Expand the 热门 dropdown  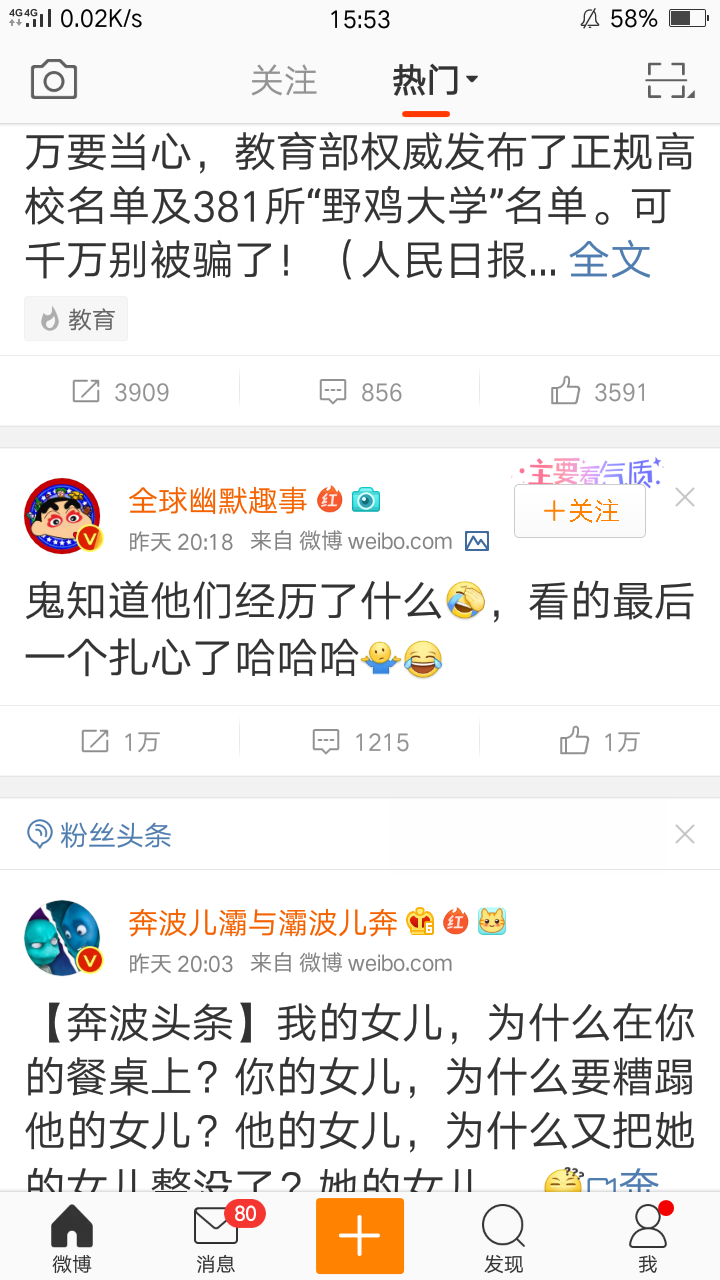tap(435, 81)
